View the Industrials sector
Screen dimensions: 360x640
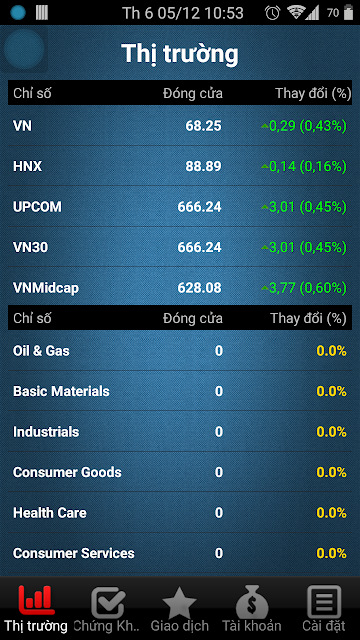180,431
